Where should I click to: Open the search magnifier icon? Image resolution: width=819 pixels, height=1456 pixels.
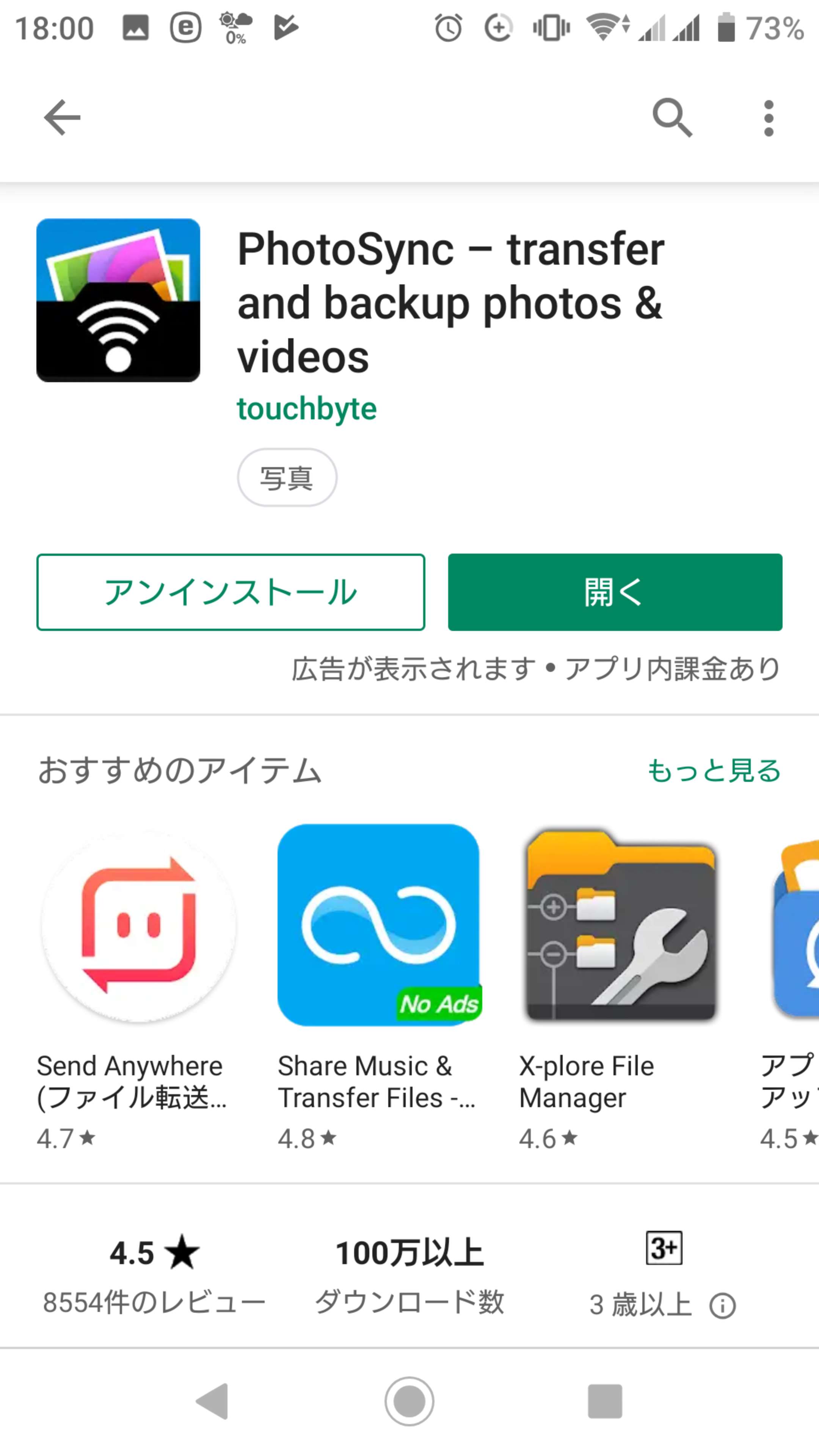tap(672, 118)
